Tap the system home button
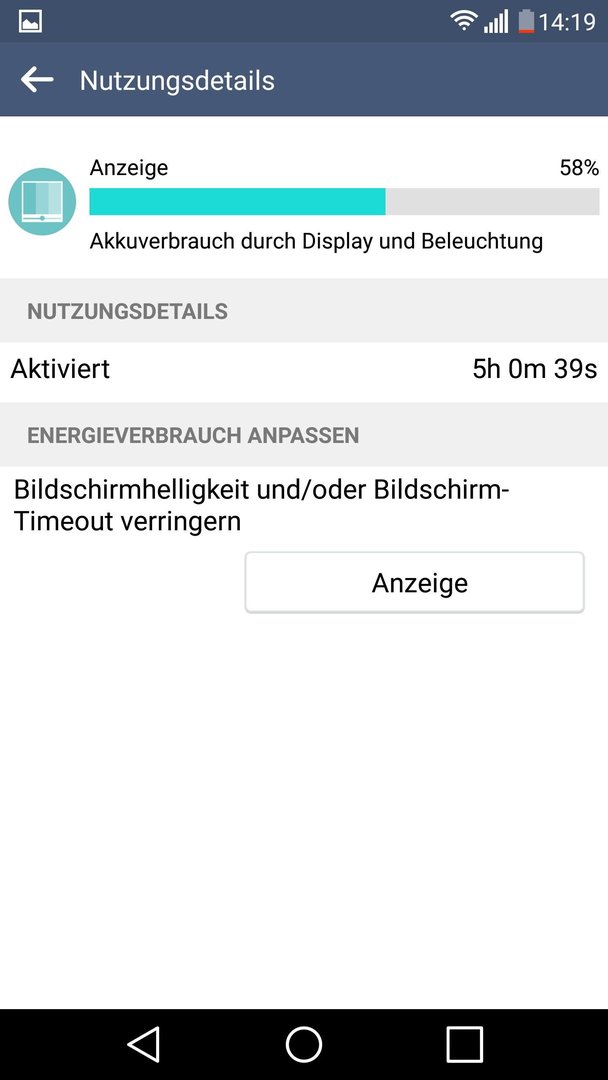608x1080 pixels. click(304, 1044)
